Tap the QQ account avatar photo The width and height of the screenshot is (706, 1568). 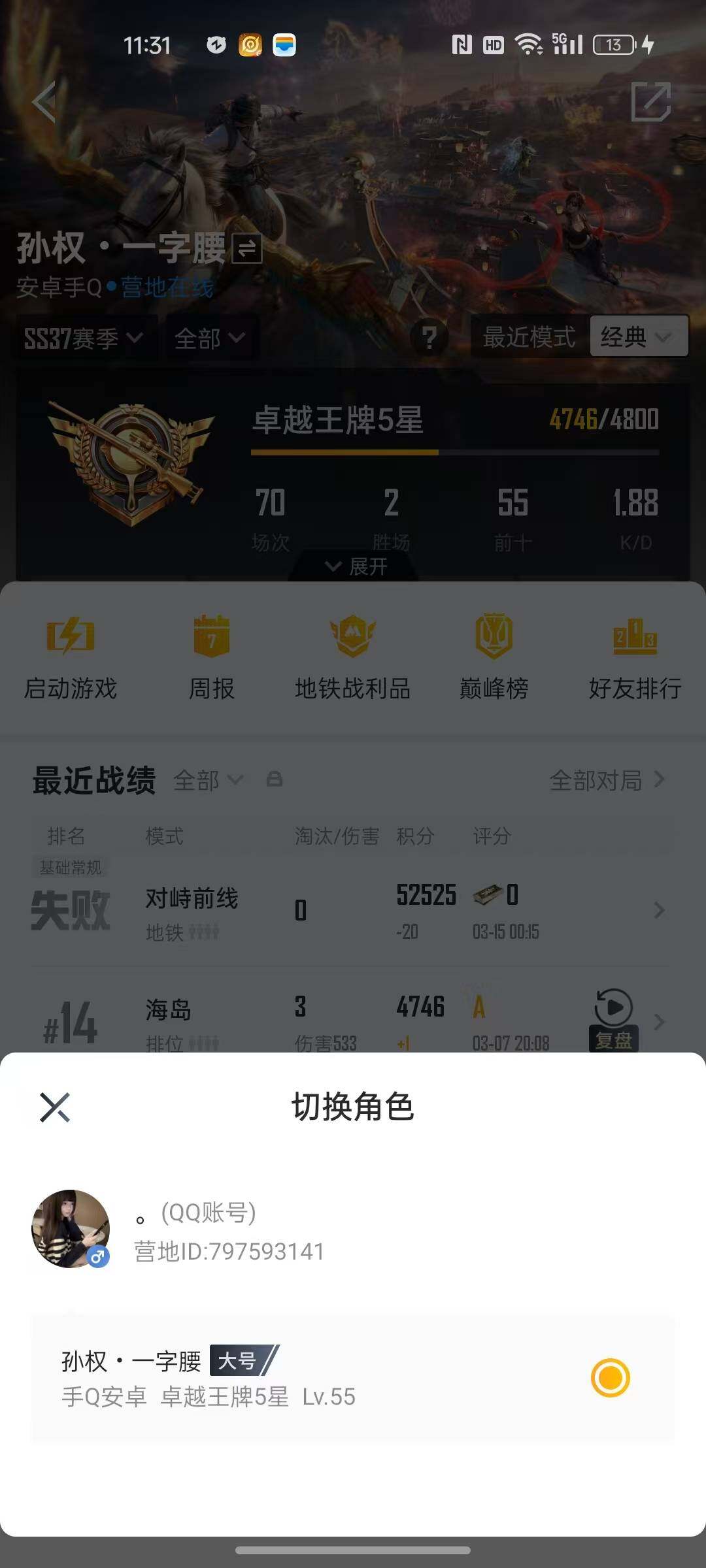coord(72,1229)
